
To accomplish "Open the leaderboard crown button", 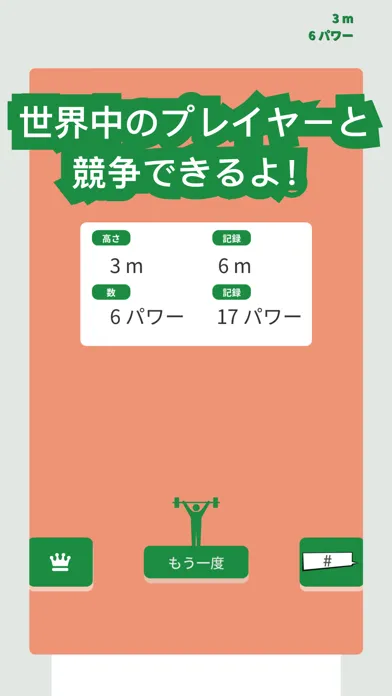I will [61, 562].
